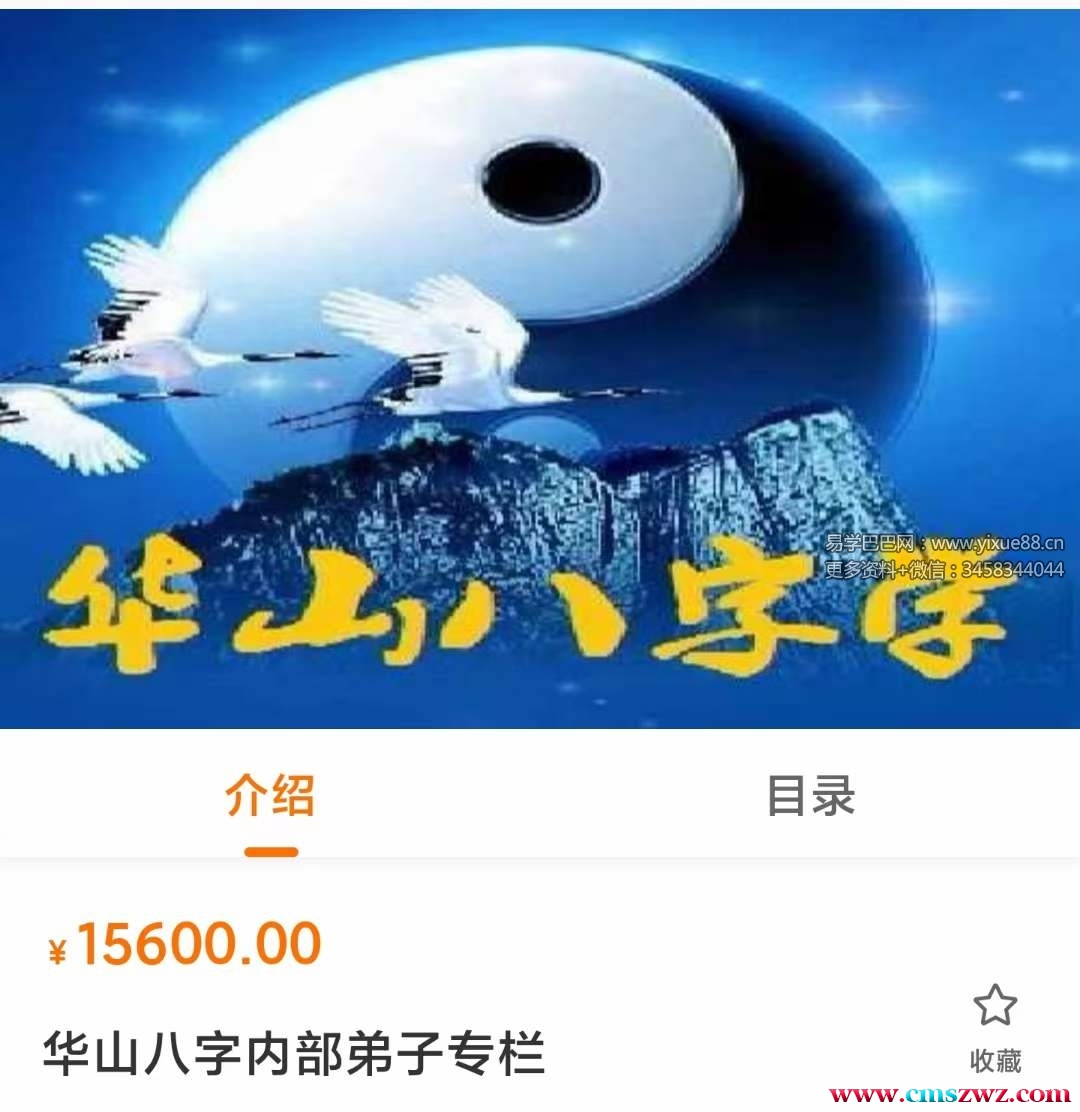
Task: Select the 介绍 tab
Action: click(x=270, y=797)
